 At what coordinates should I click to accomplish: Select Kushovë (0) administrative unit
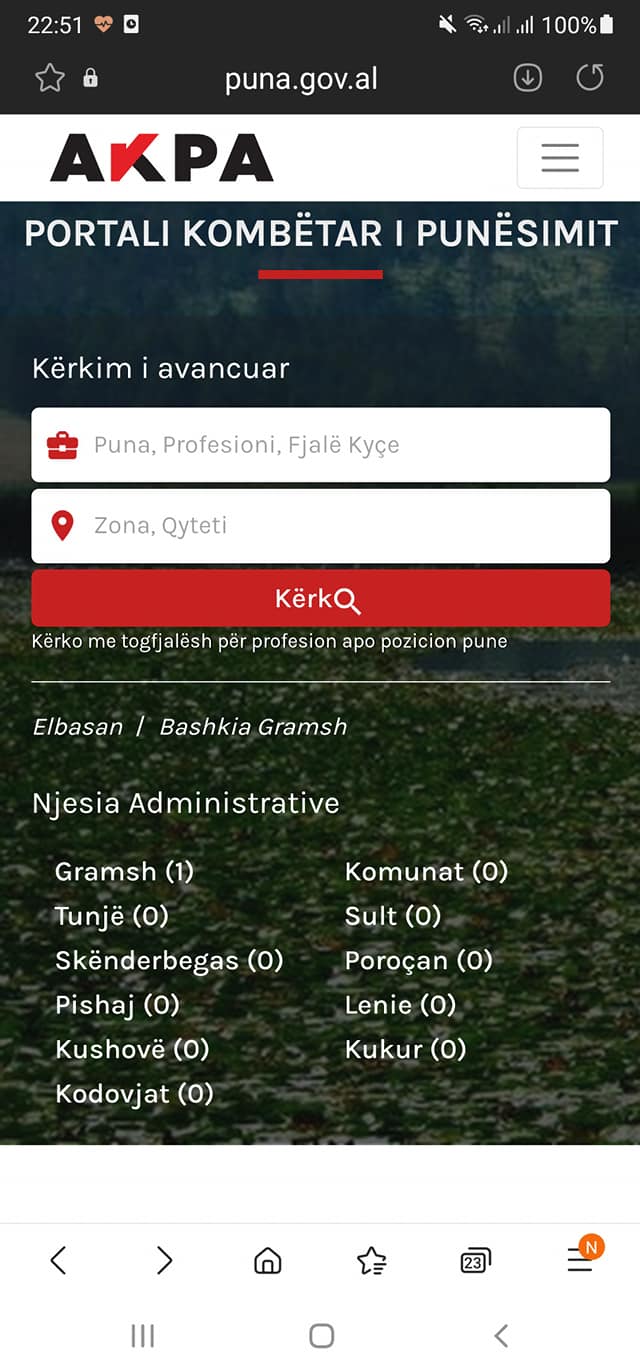point(132,1049)
